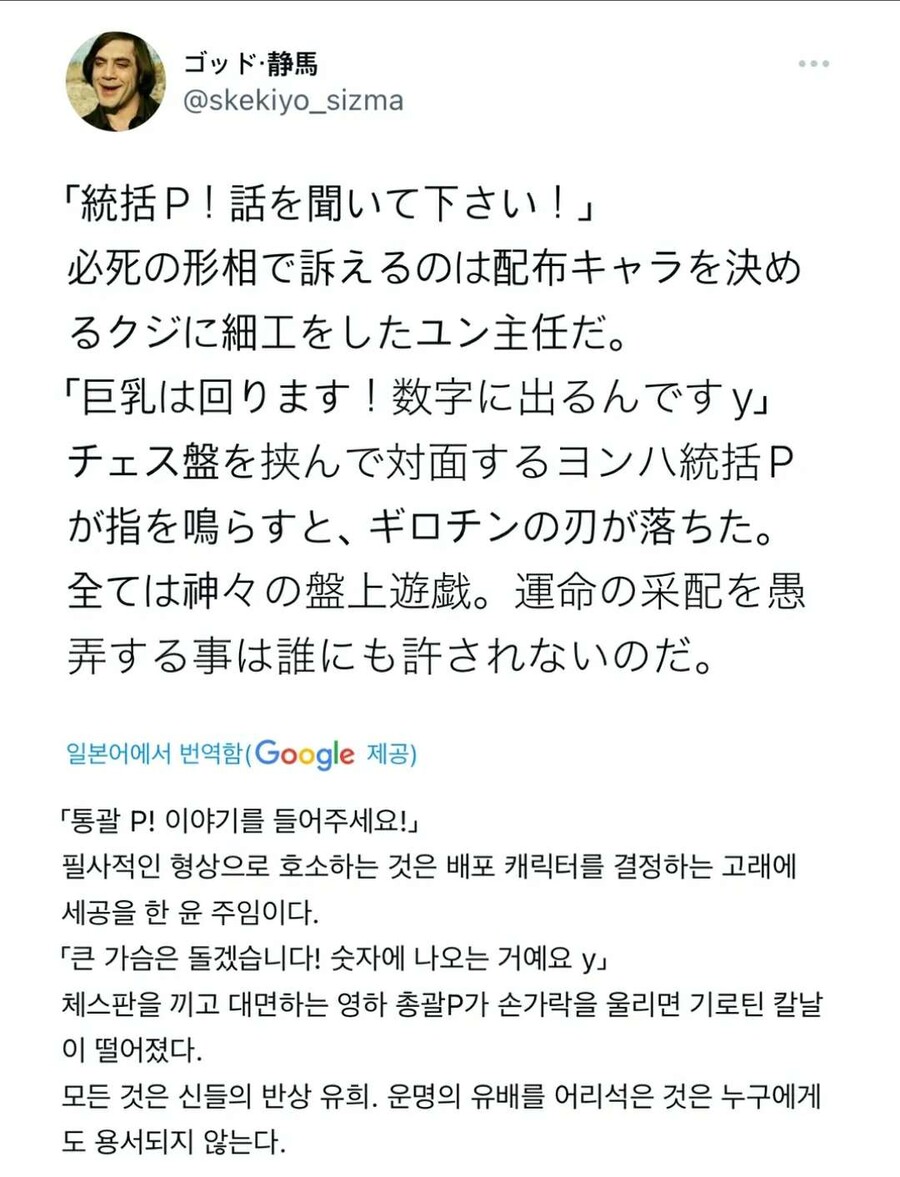The height and width of the screenshot is (1177, 900).
Task: Click the 제공 text after Google logo
Action: tap(397, 758)
